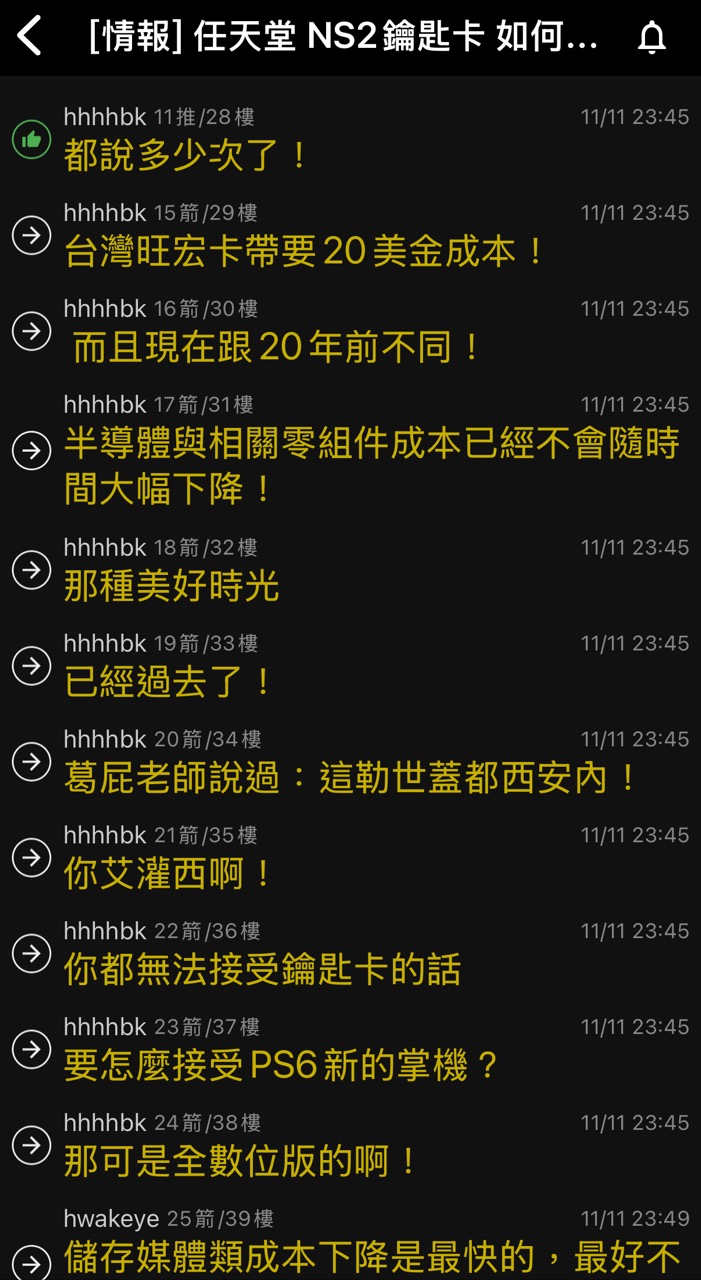This screenshot has height=1280, width=701.
Task: Go back from this thread
Action: [x=30, y=37]
